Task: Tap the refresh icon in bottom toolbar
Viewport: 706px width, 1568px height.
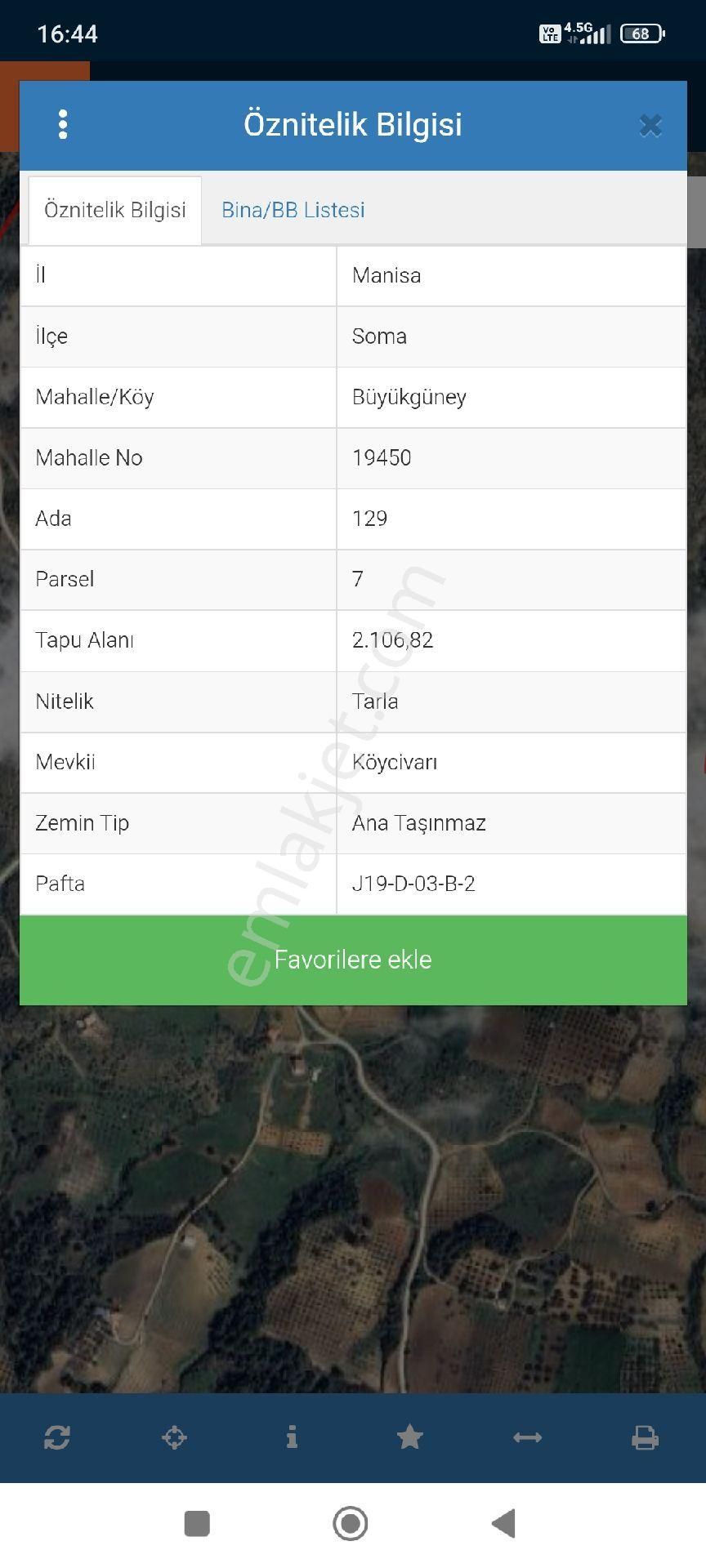Action: pos(57,1437)
